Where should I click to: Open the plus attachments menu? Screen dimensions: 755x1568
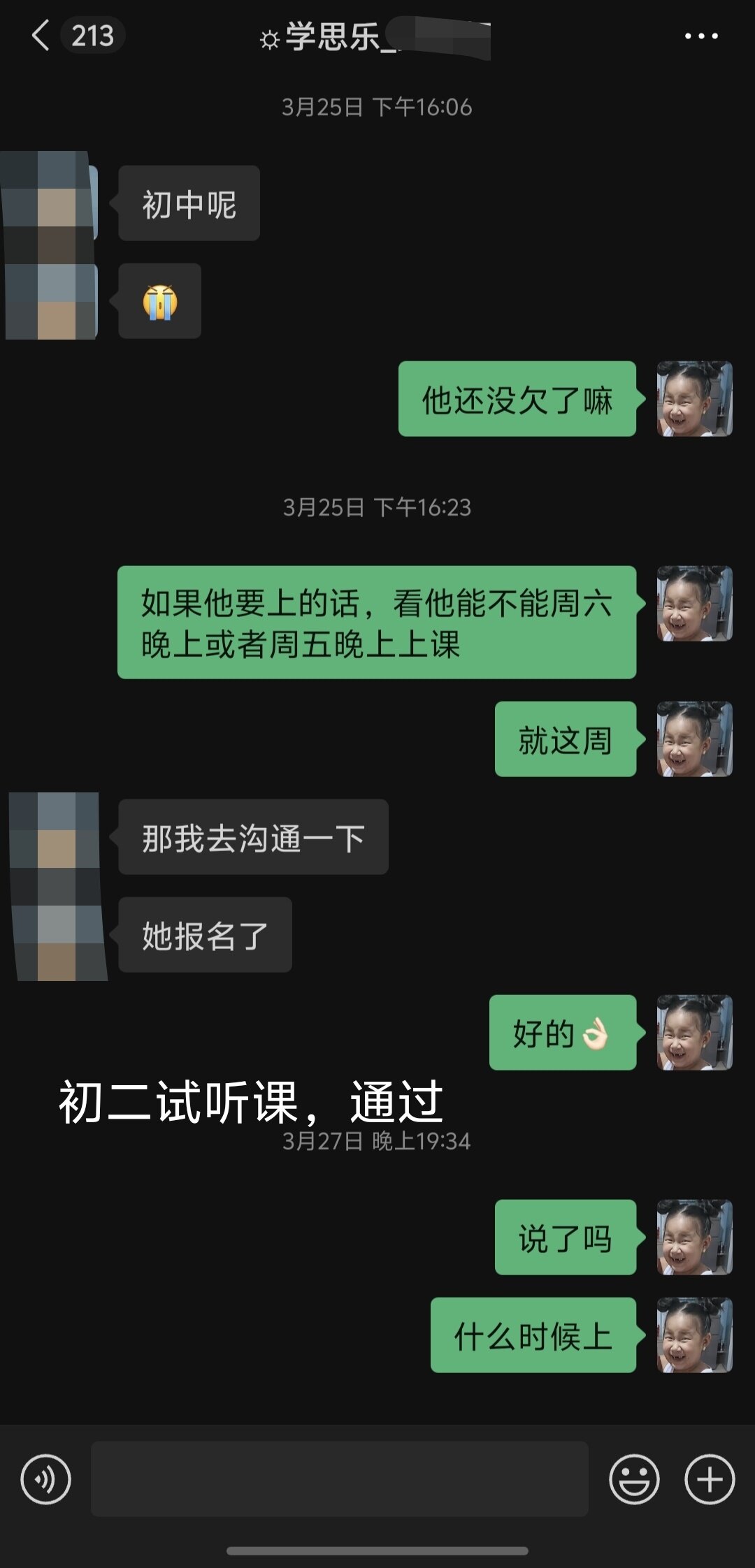pos(709,1479)
